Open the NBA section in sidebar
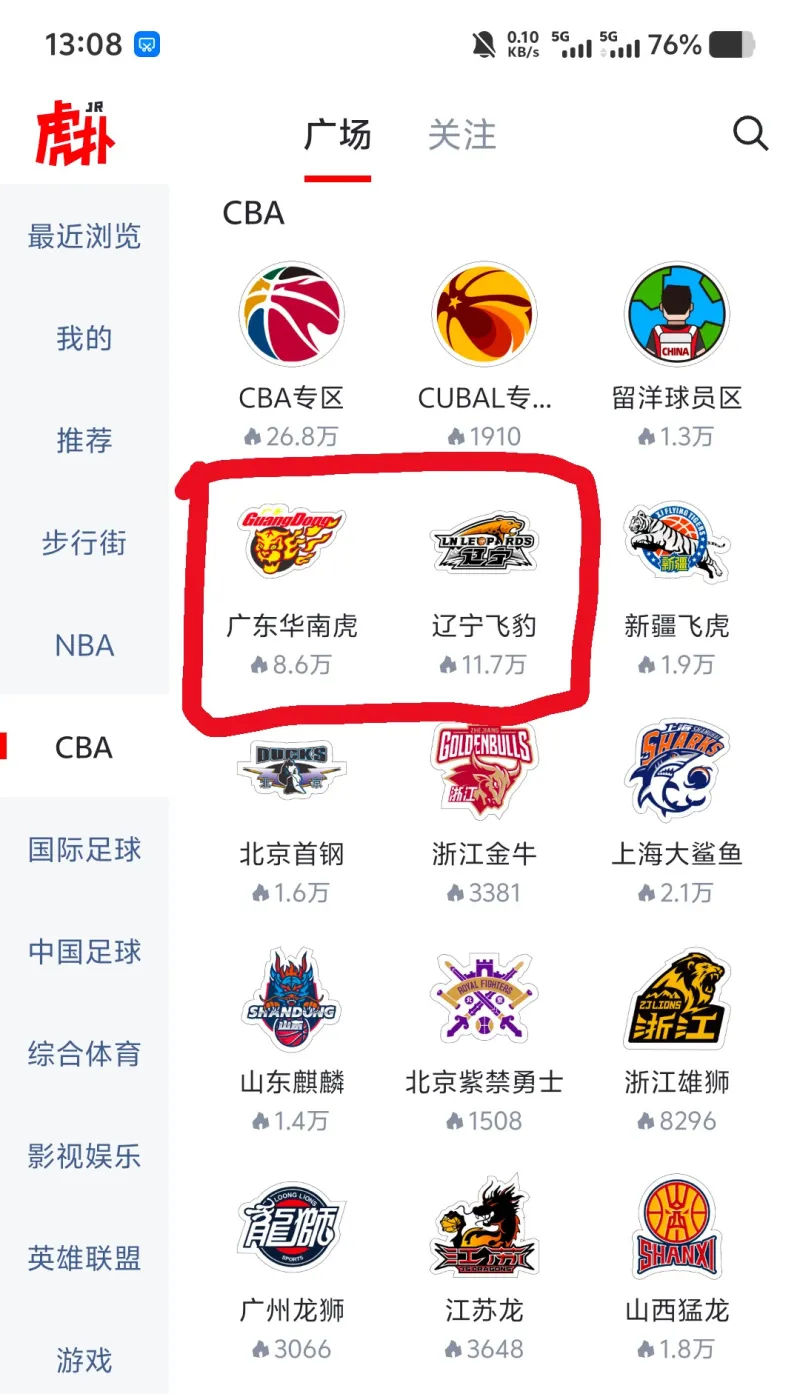Screen dimensions: 800x1394 84,646
